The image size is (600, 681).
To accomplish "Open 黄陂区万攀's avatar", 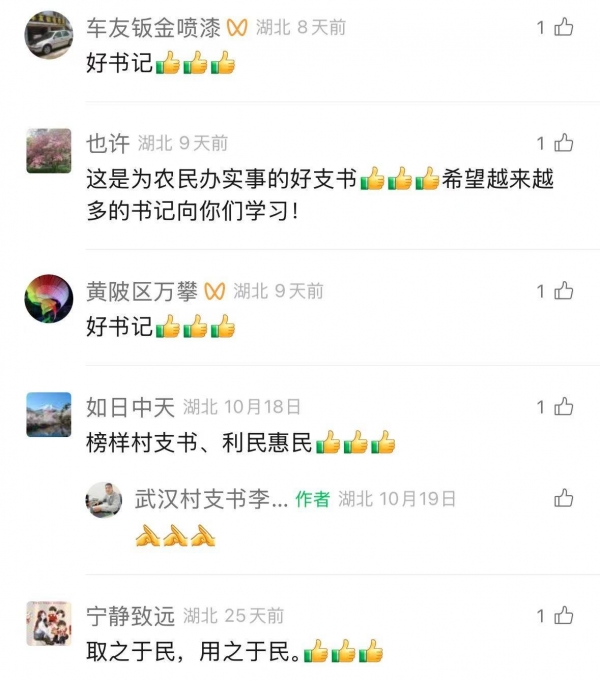I will [49, 298].
